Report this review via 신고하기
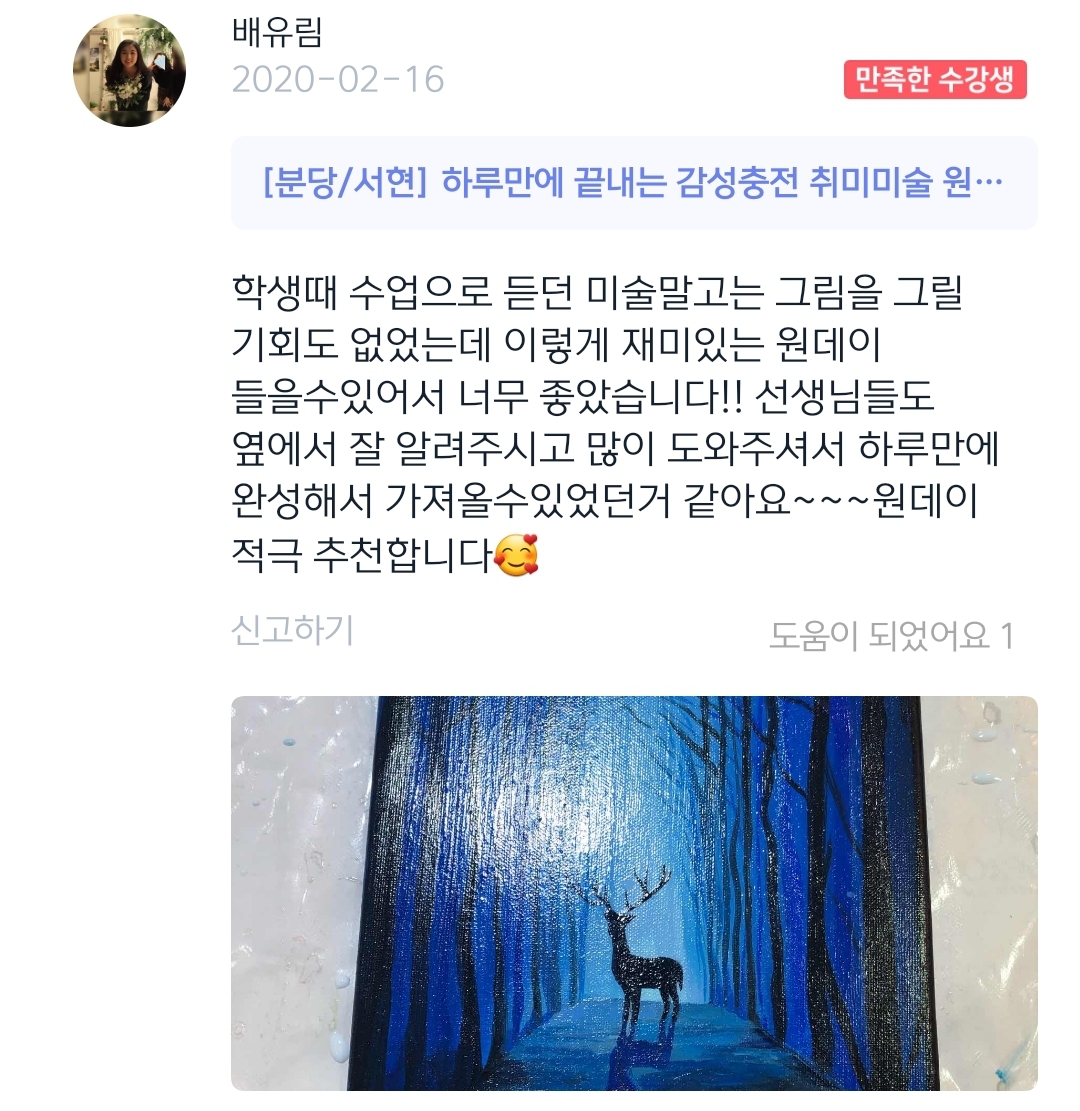The width and height of the screenshot is (1080, 1111). [x=292, y=631]
